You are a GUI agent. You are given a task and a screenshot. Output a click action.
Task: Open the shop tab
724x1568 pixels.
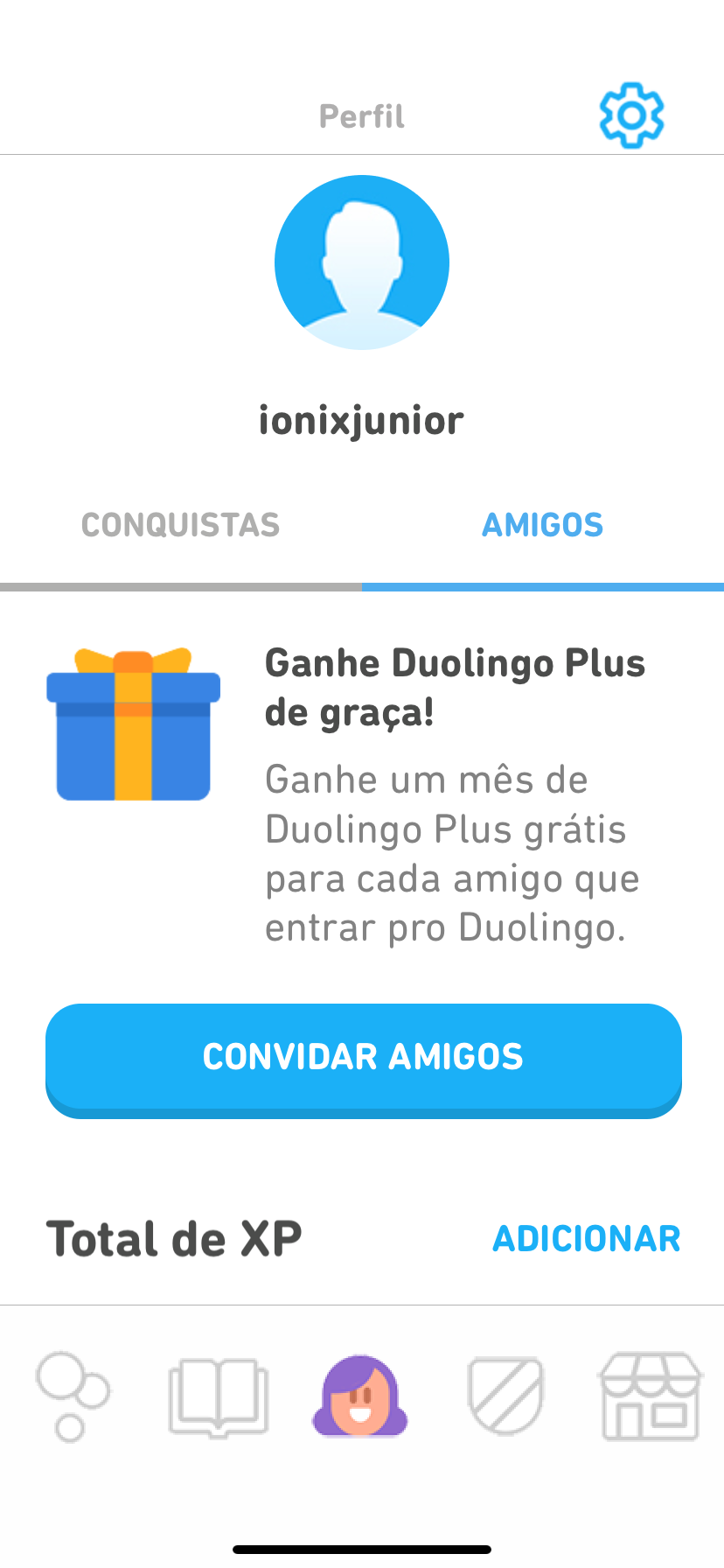650,1396
